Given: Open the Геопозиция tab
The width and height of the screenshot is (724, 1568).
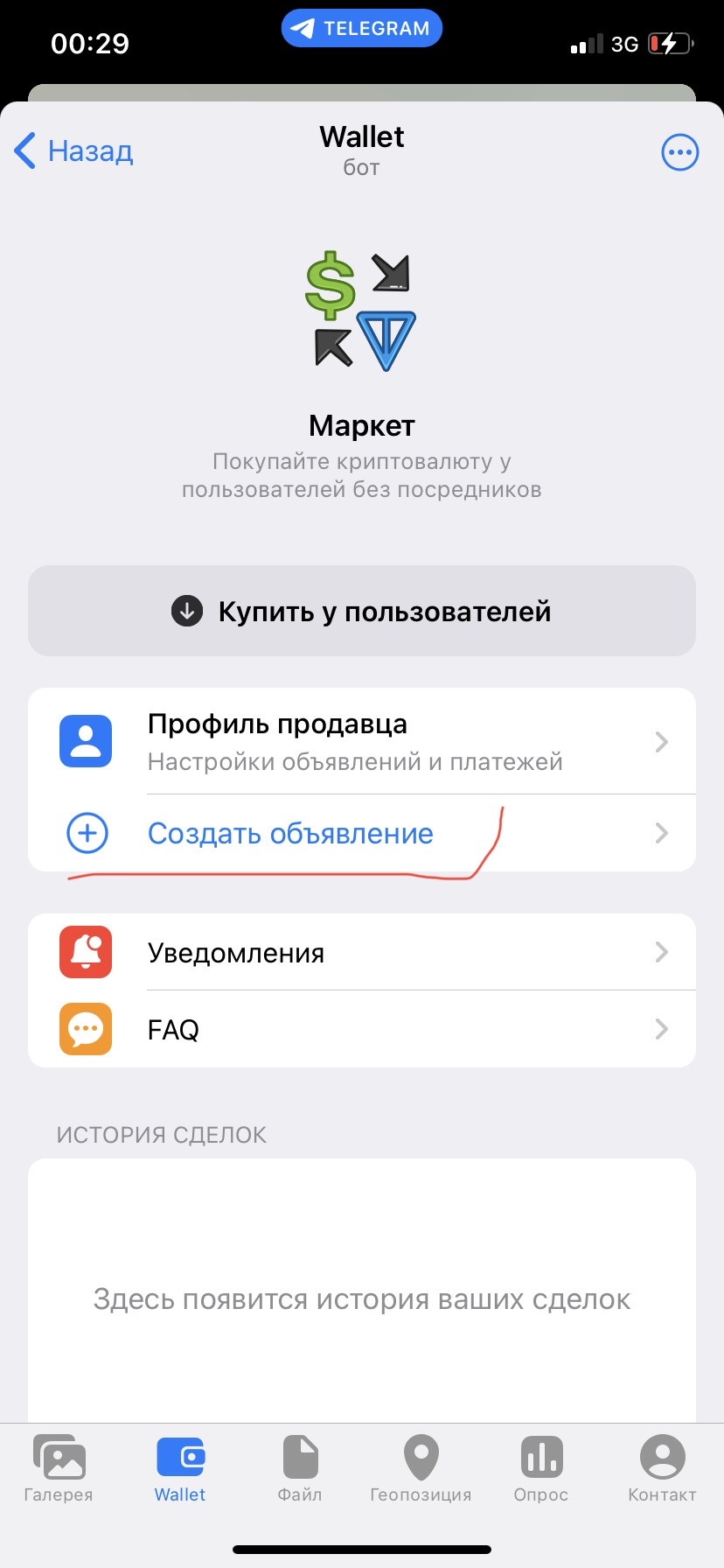Looking at the screenshot, I should [421, 1468].
